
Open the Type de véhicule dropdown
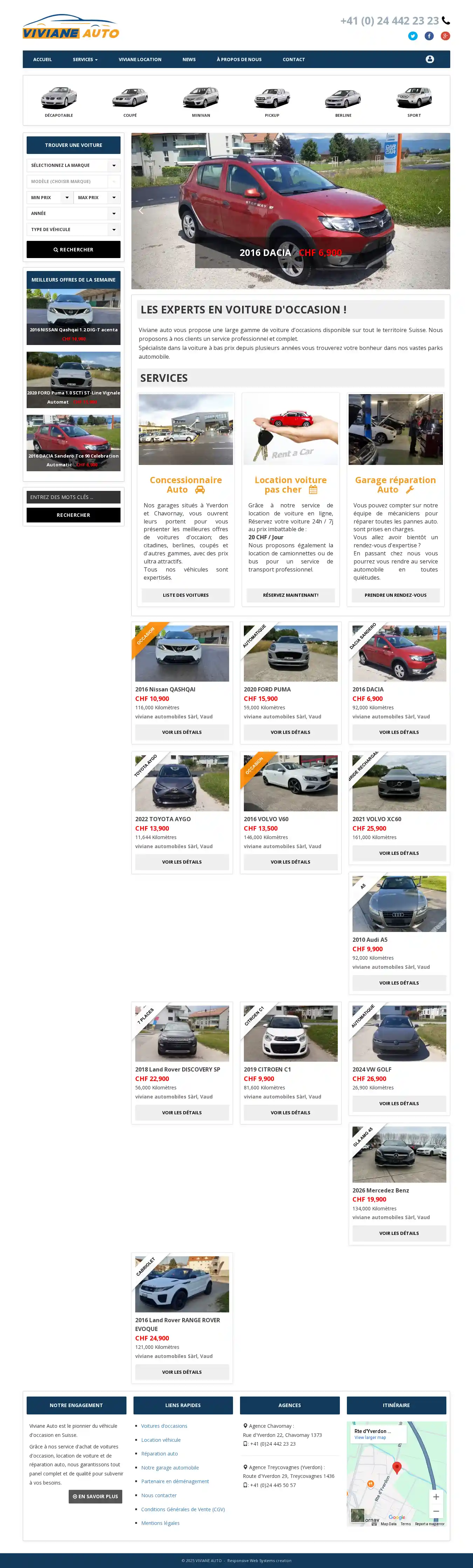[73, 229]
